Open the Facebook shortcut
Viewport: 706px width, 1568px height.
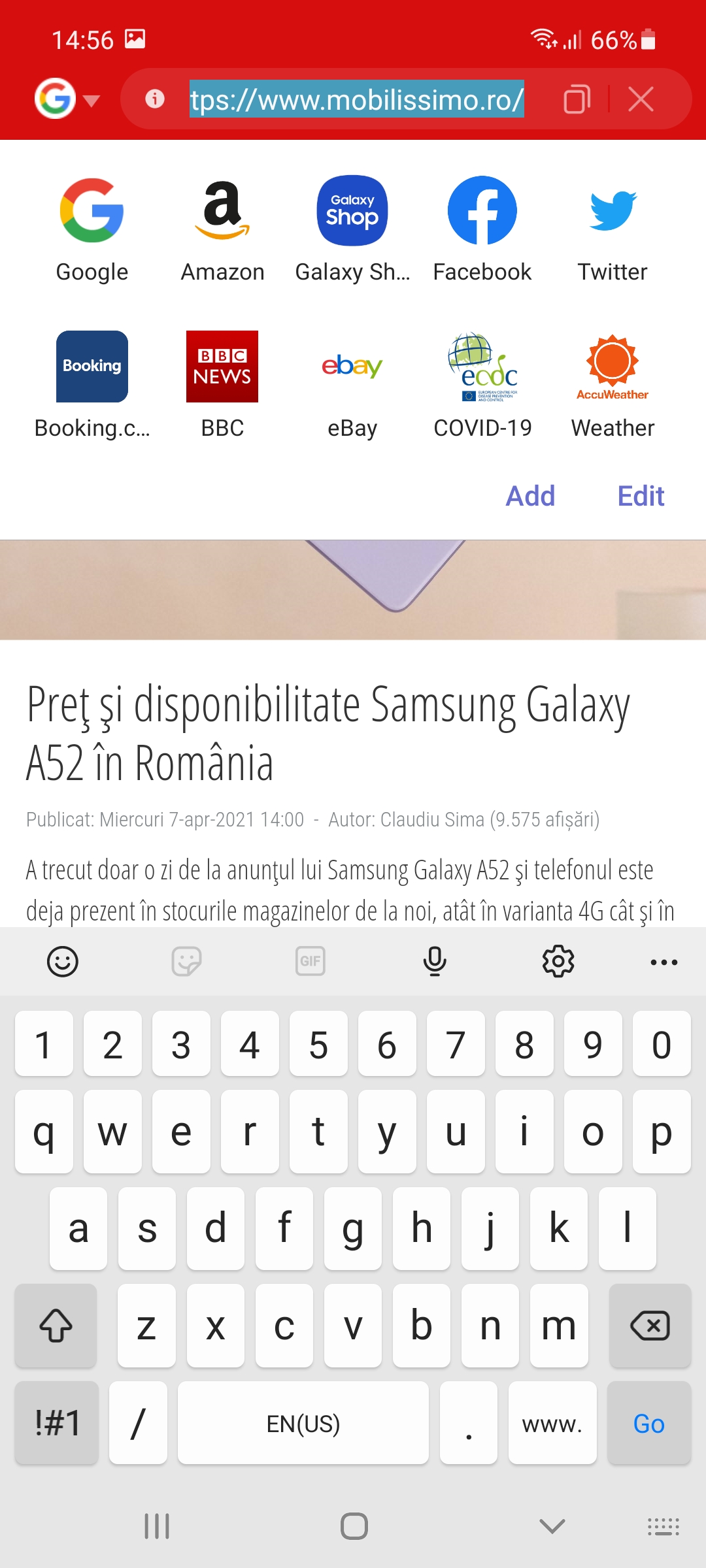coord(482,230)
